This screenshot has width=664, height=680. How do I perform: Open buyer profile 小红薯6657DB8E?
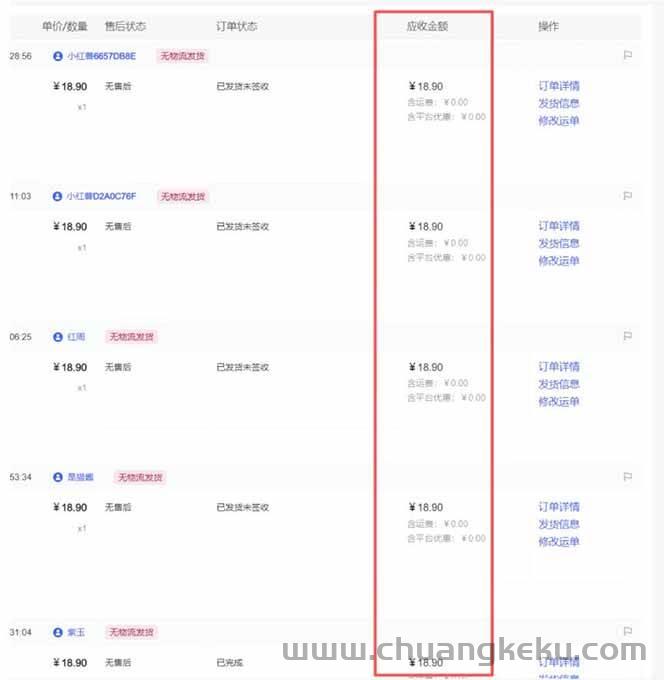coord(100,56)
